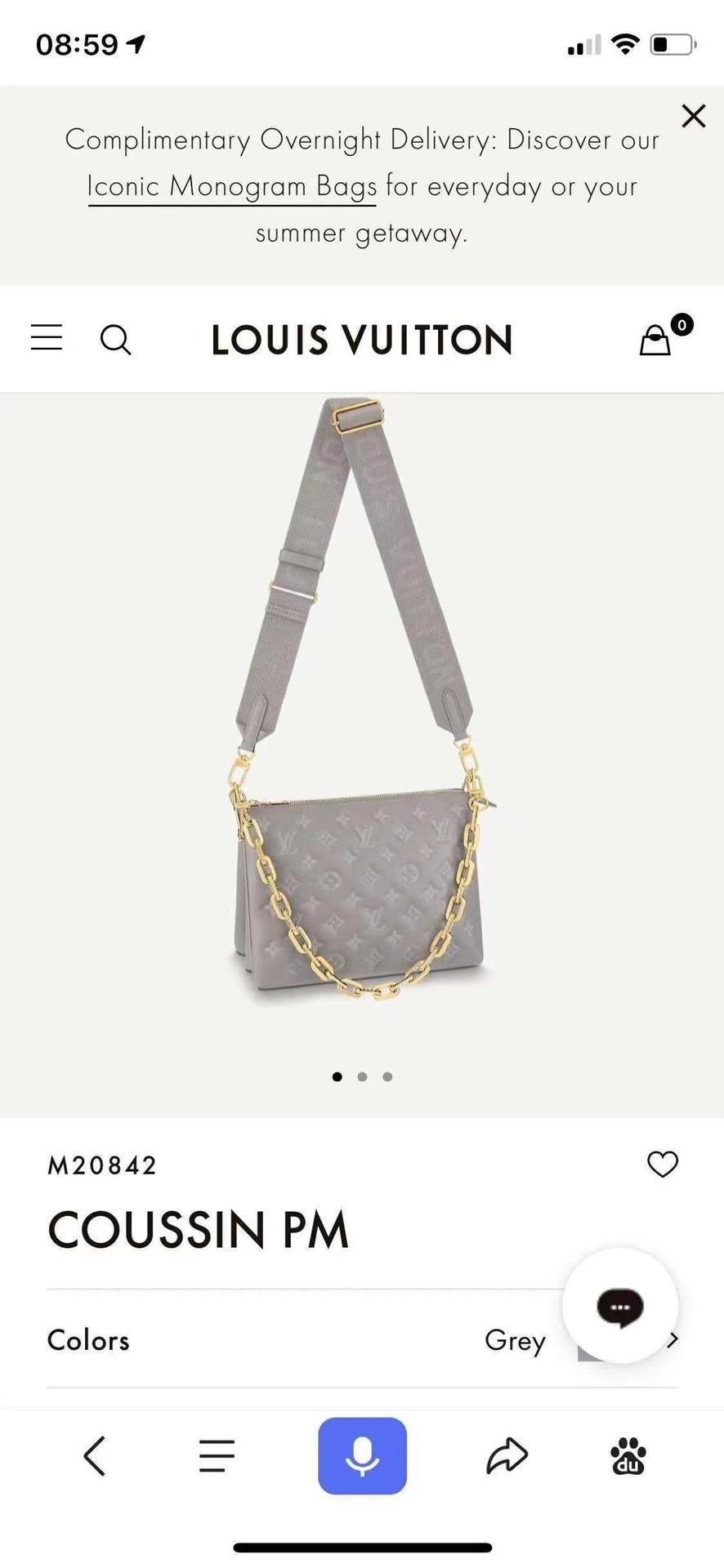
Task: Open the hamburger menu
Action: [x=47, y=338]
